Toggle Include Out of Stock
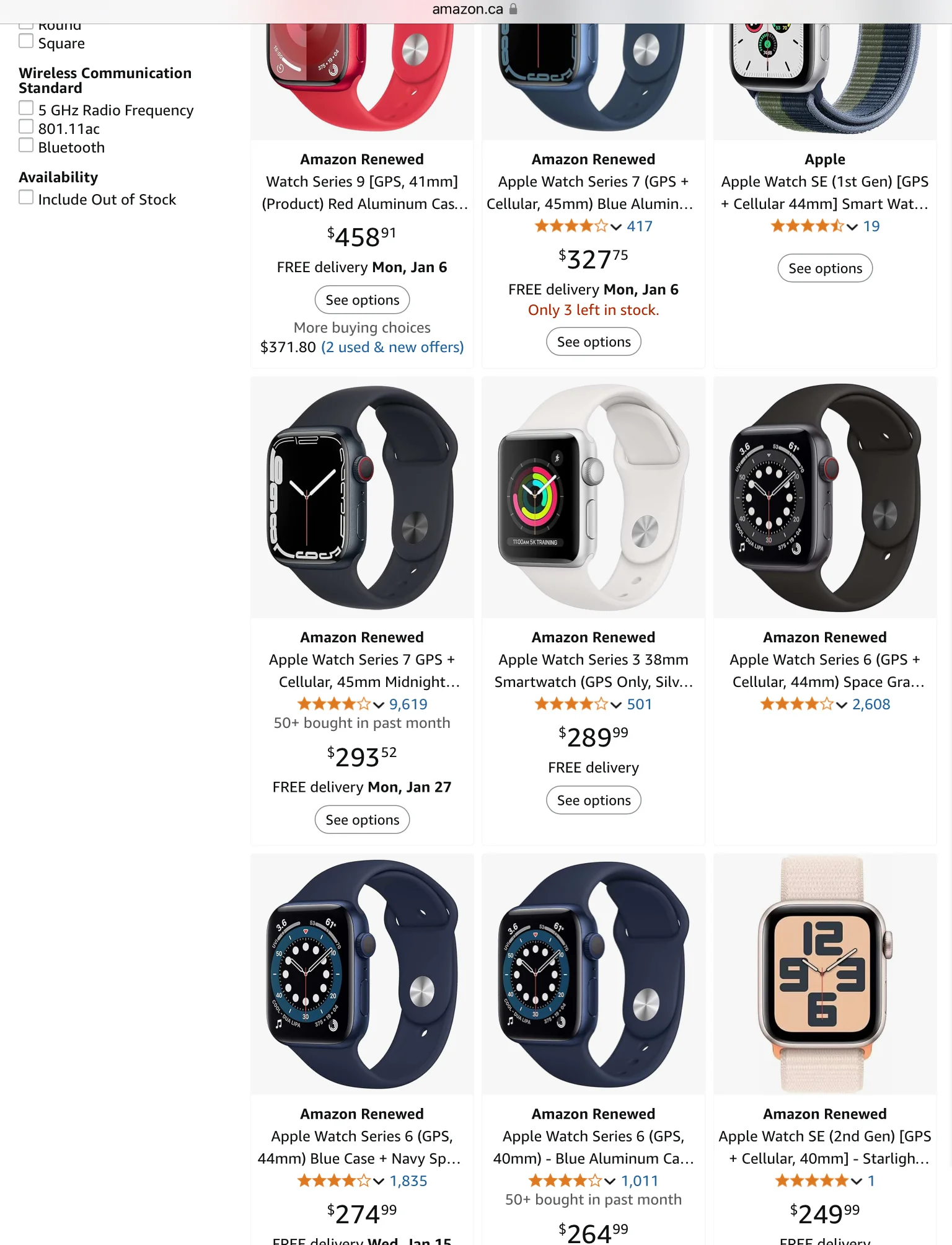The height and width of the screenshot is (1245, 952). pos(26,198)
